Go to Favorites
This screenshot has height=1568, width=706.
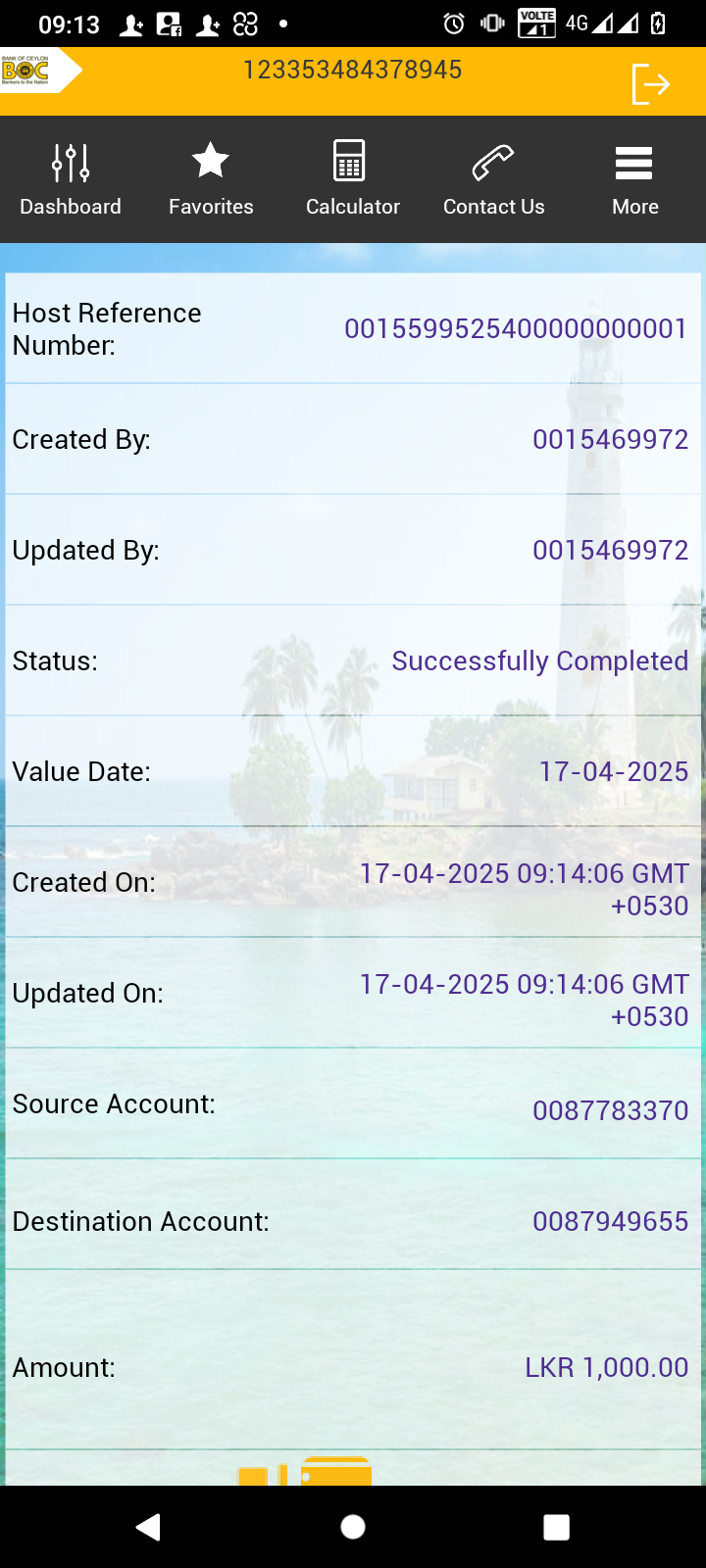211,180
